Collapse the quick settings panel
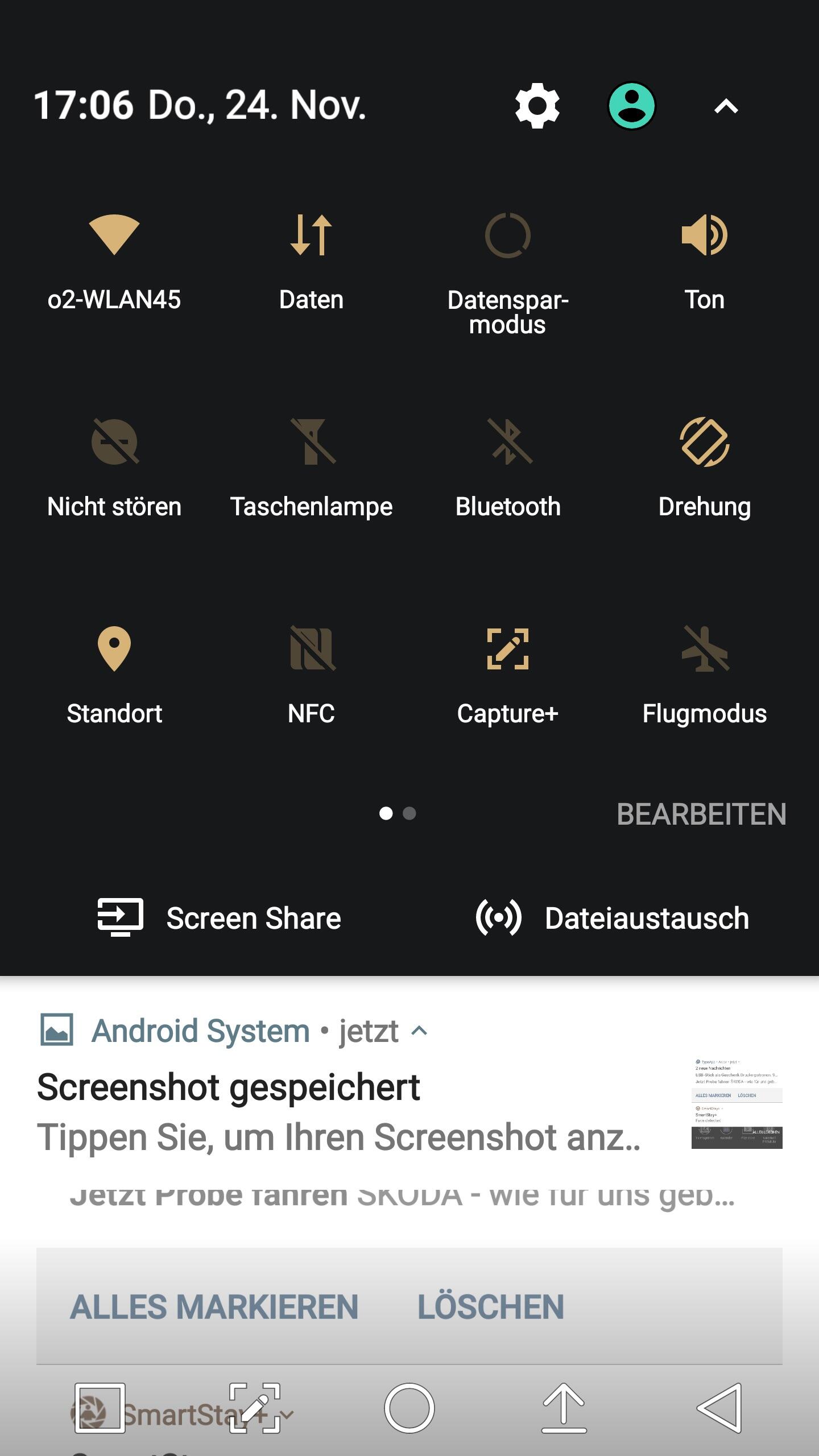 point(726,106)
